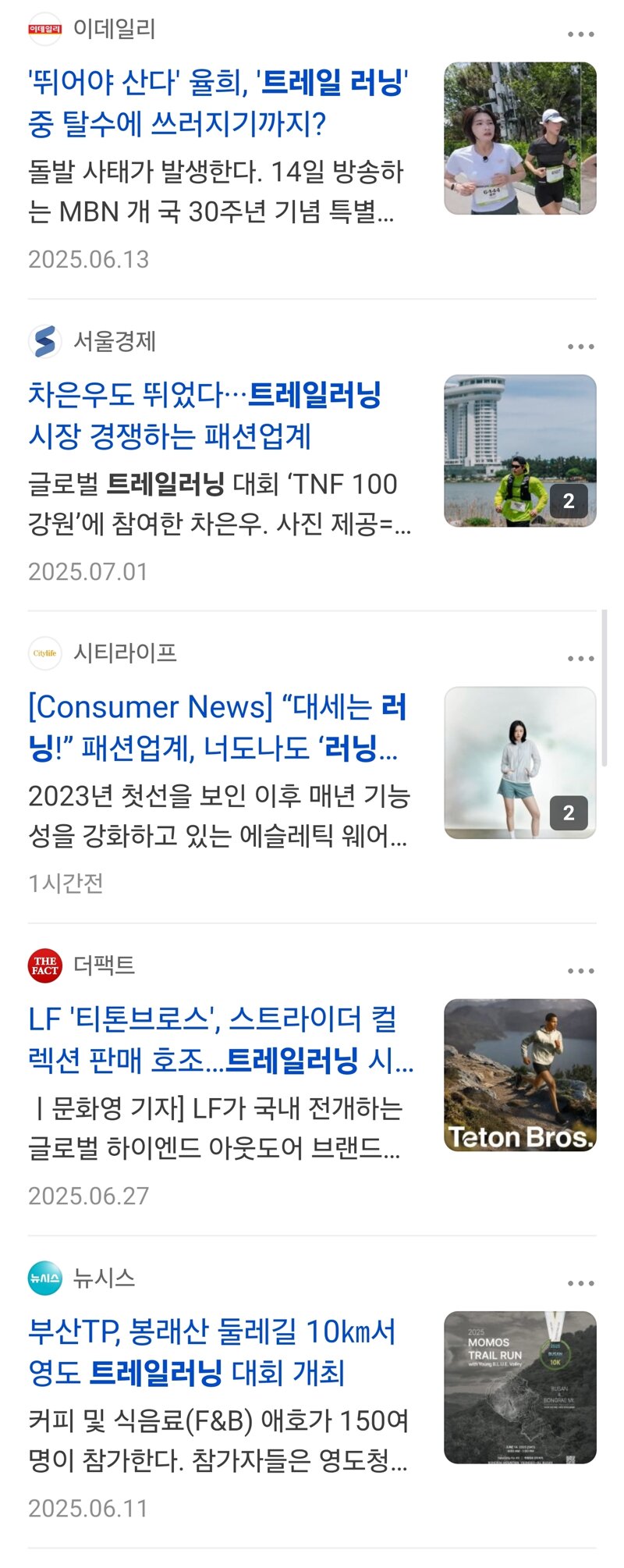Open the Consumer News 대세는 러닝 headline
Image resolution: width=624 pixels, height=1568 pixels.
tap(217, 727)
